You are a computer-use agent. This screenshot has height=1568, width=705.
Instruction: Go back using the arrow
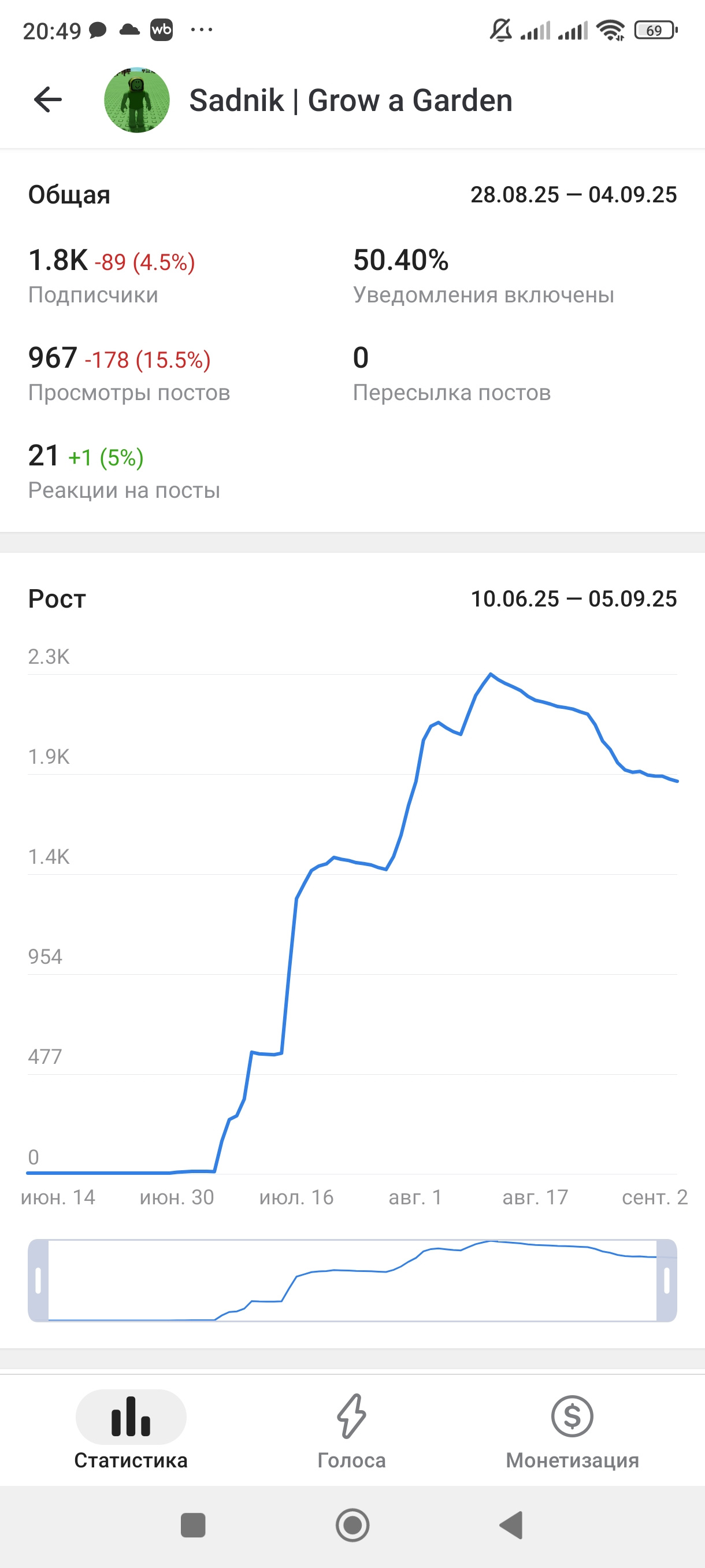(x=48, y=100)
